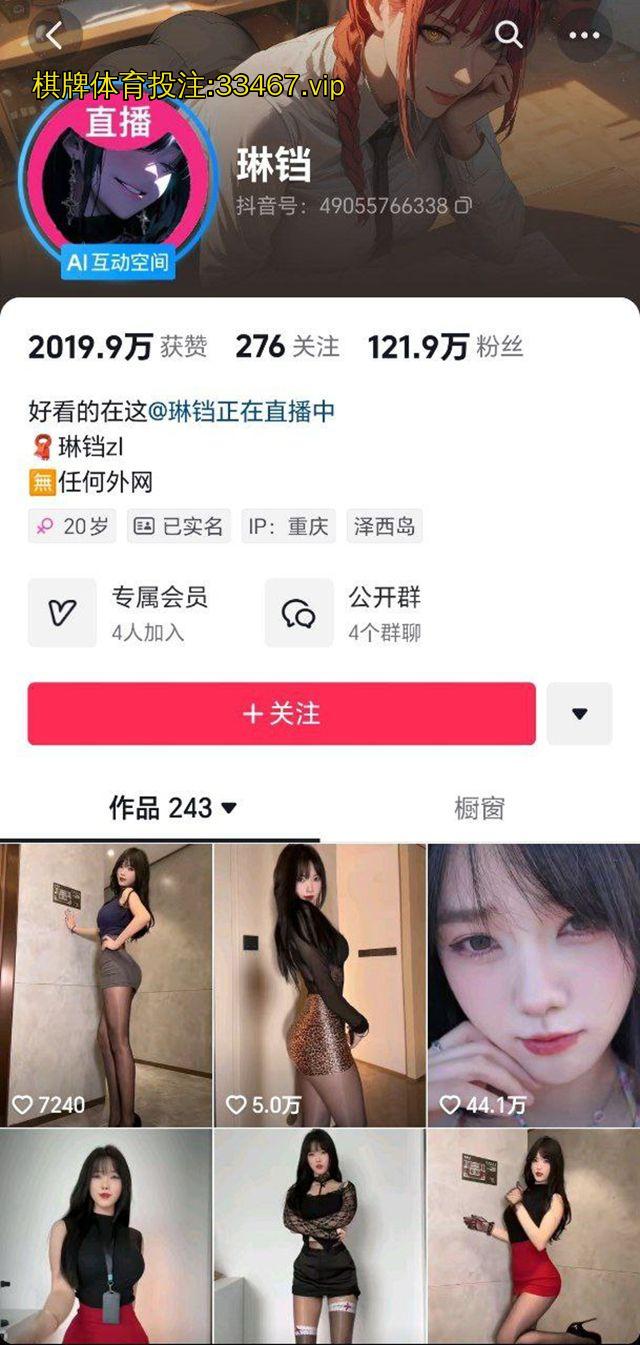The width and height of the screenshot is (640, 1345).
Task: Expand the dropdown arrow beside 关注
Action: pyautogui.click(x=579, y=714)
